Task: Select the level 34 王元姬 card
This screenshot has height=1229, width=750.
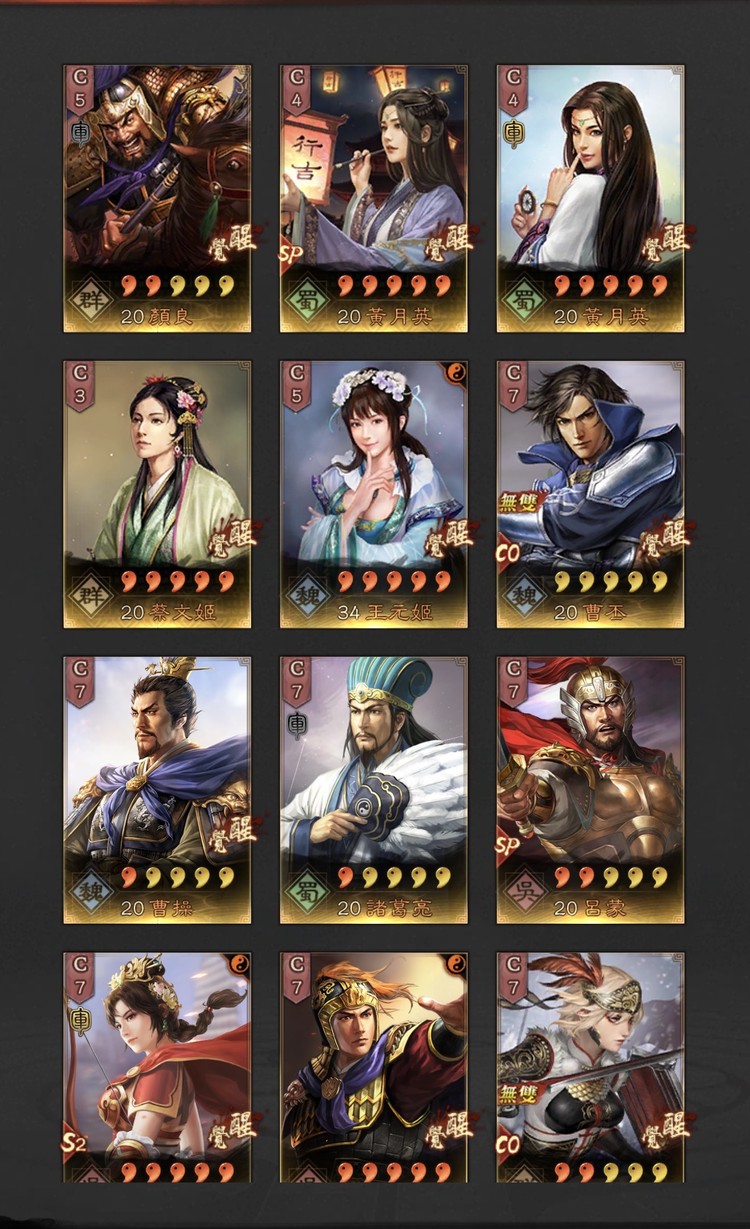Action: click(x=373, y=494)
